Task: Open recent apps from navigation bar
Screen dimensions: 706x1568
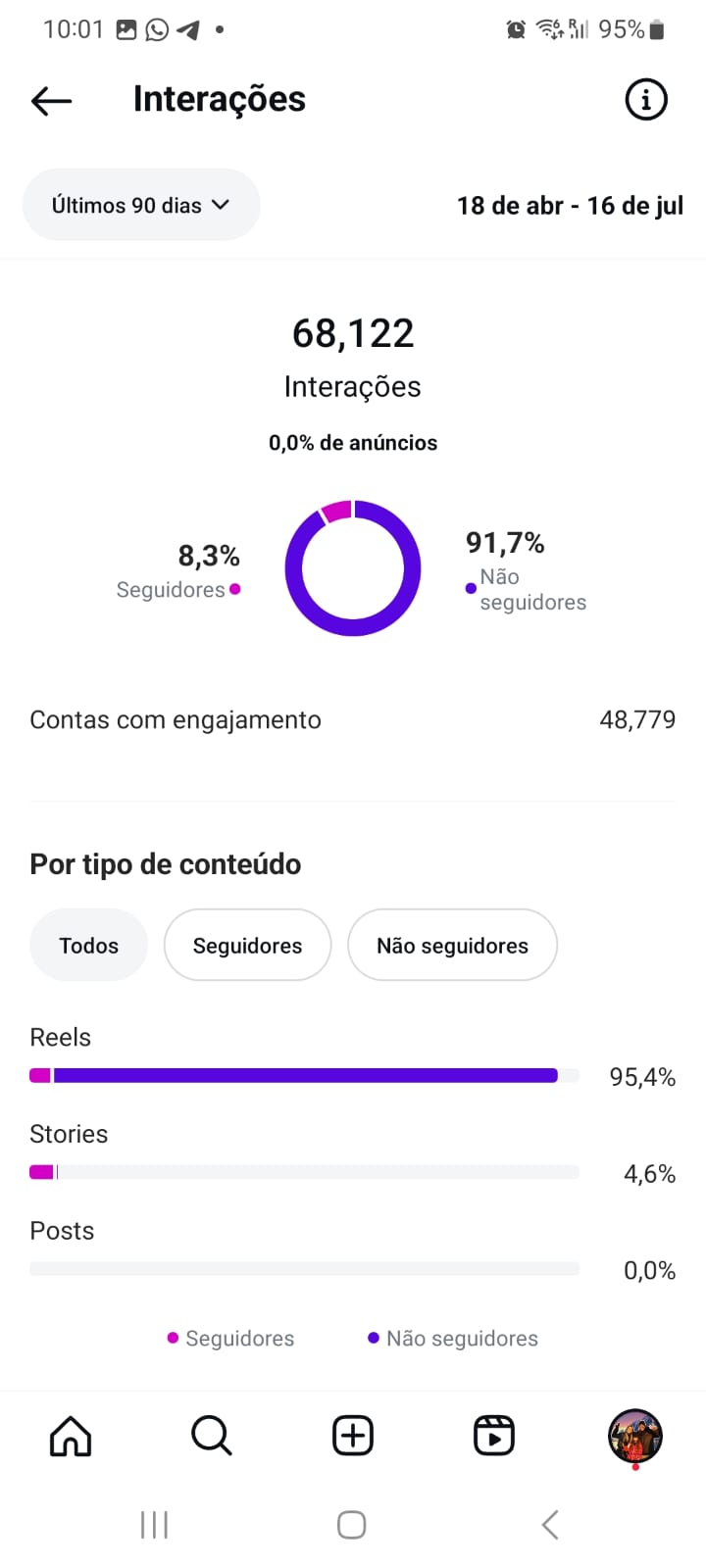Action: (x=154, y=1525)
